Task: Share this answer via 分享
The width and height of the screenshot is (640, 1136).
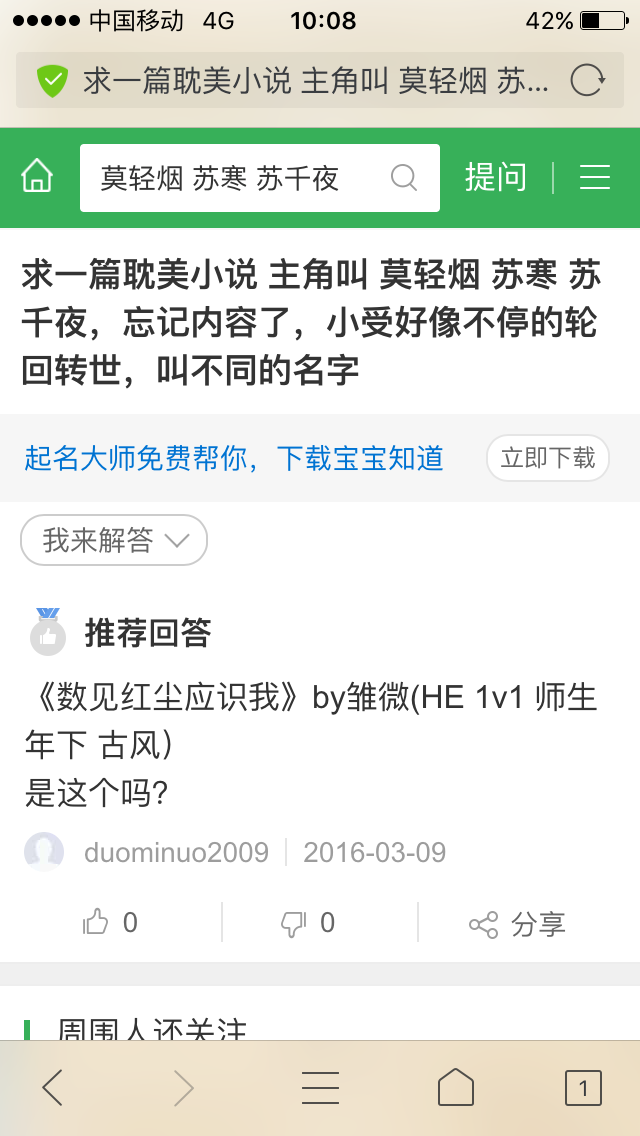Action: pos(518,924)
